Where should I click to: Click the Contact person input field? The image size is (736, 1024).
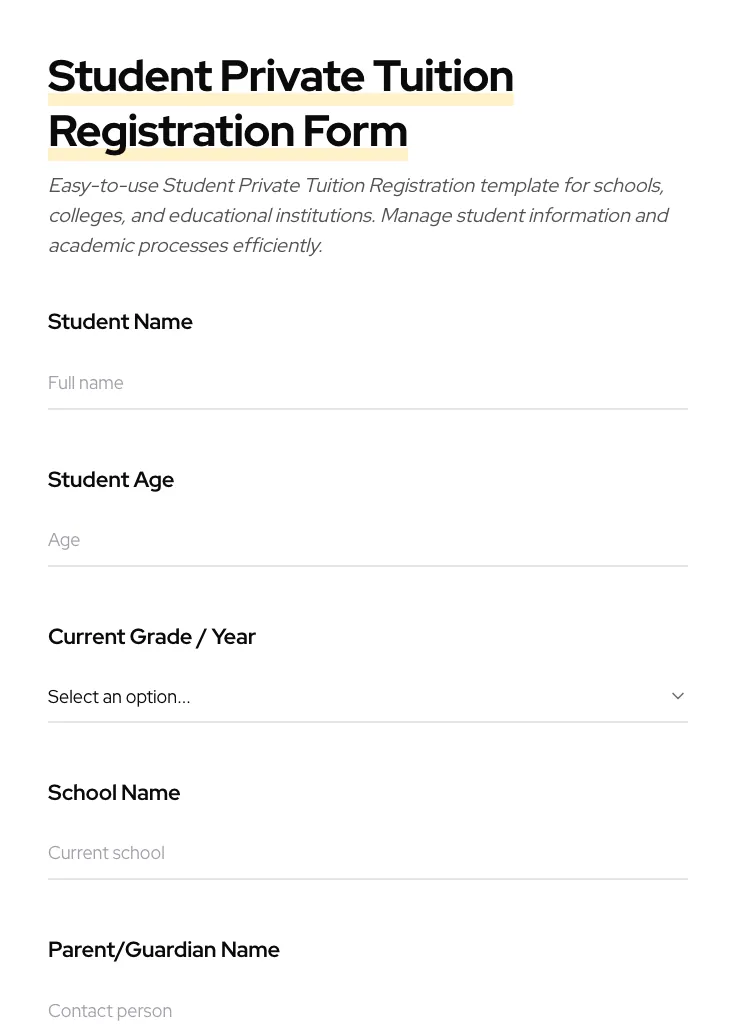(x=368, y=1011)
